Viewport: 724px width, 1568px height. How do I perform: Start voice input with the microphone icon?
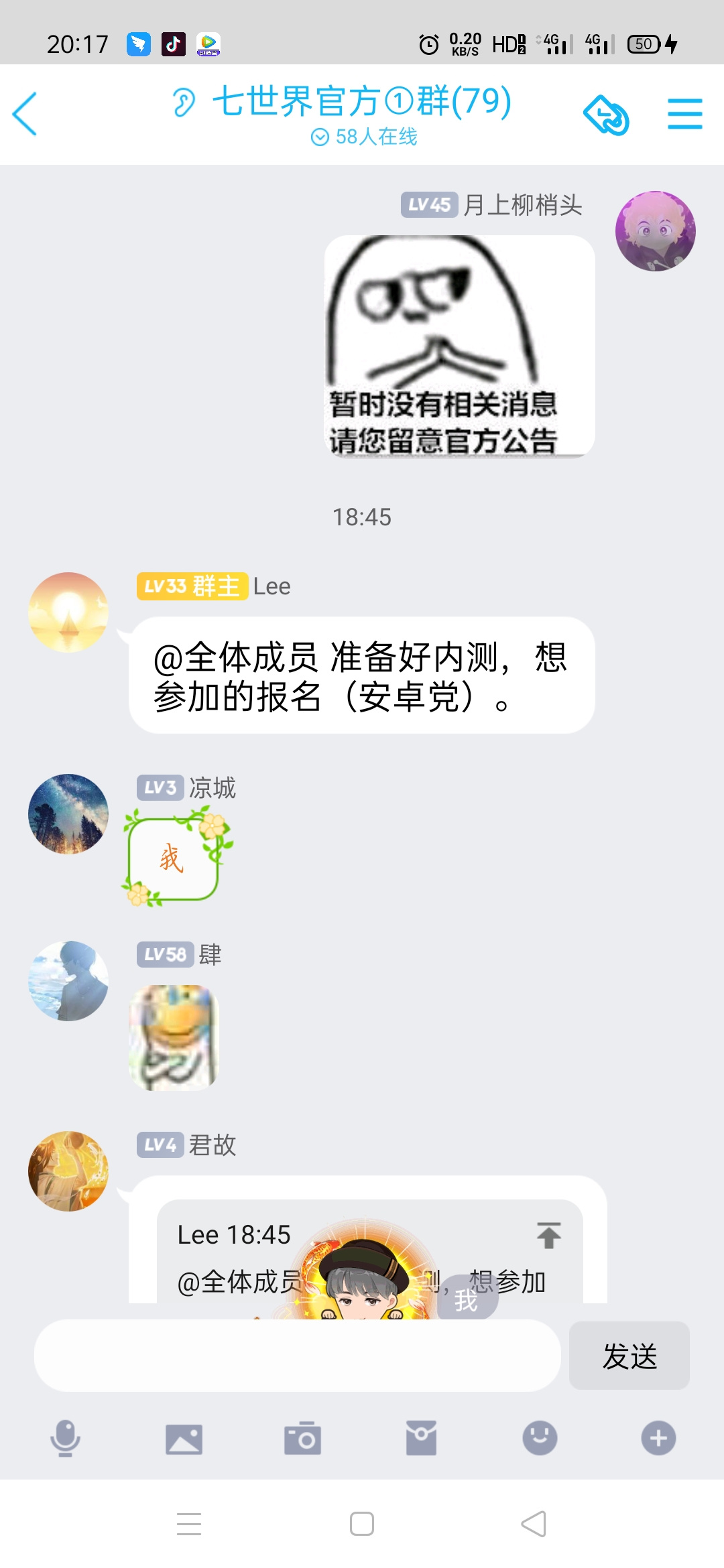coord(65,1438)
